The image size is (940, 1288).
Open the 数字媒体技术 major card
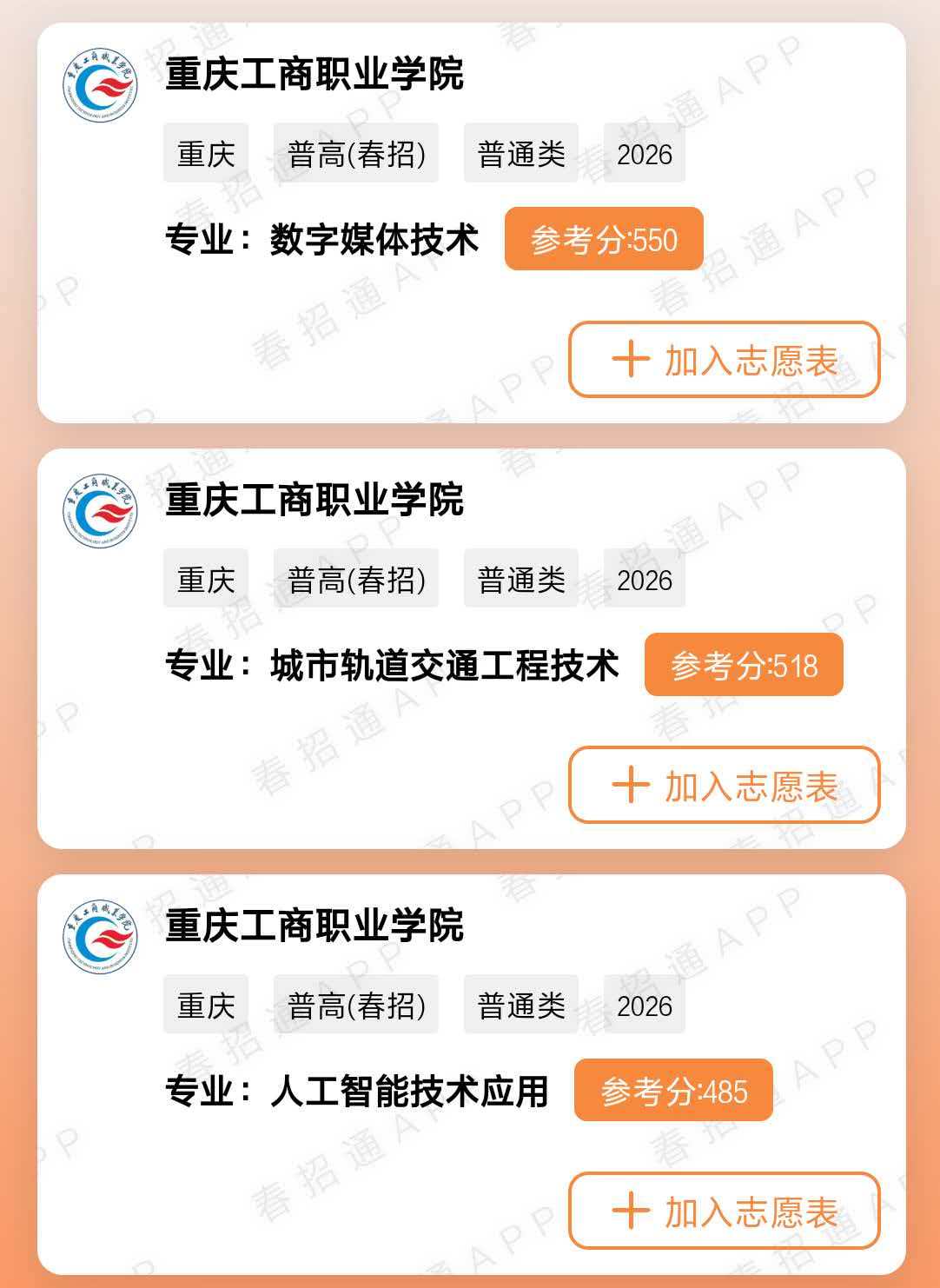click(374, 240)
